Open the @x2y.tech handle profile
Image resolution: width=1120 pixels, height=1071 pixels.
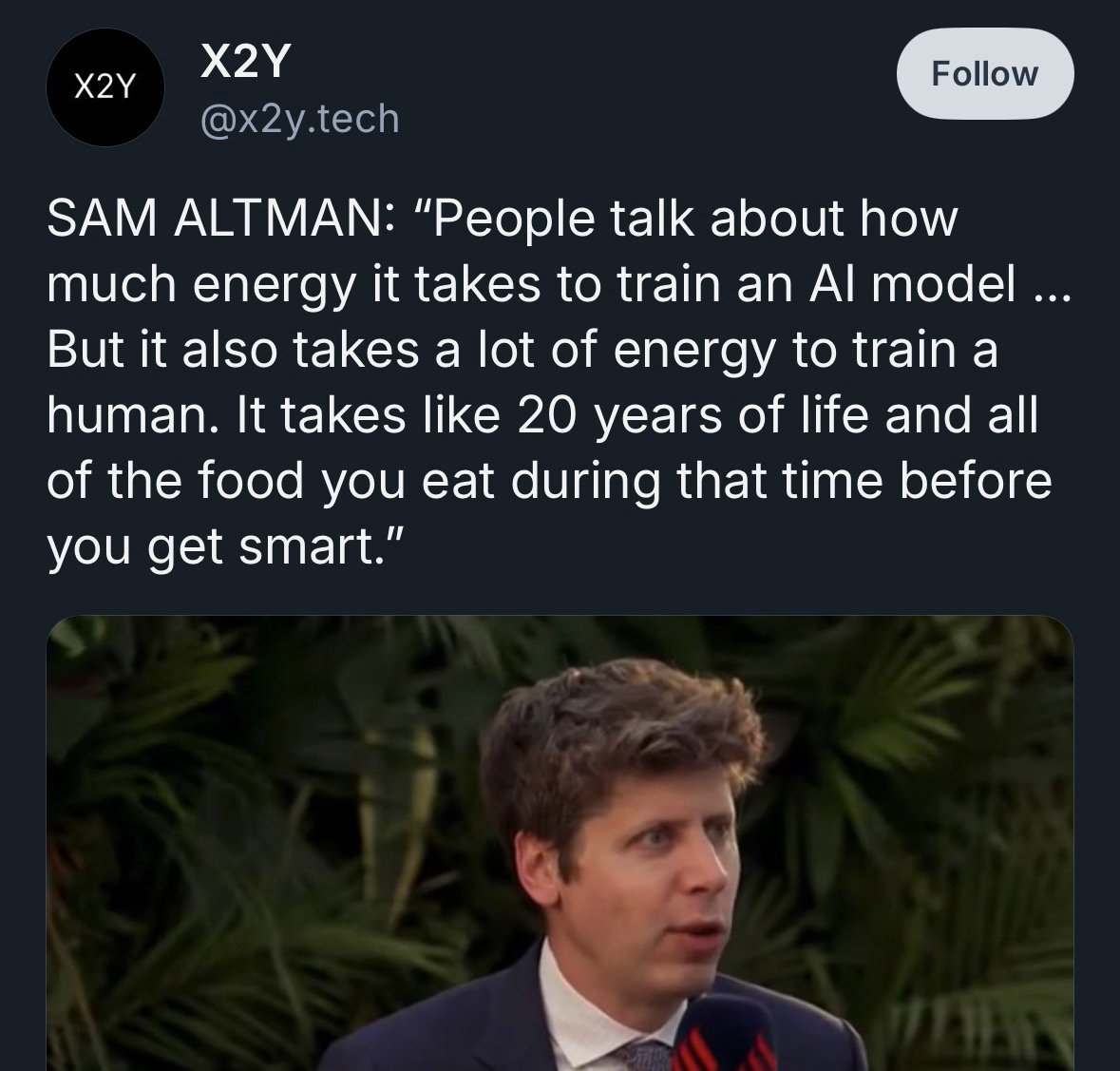coord(299,119)
